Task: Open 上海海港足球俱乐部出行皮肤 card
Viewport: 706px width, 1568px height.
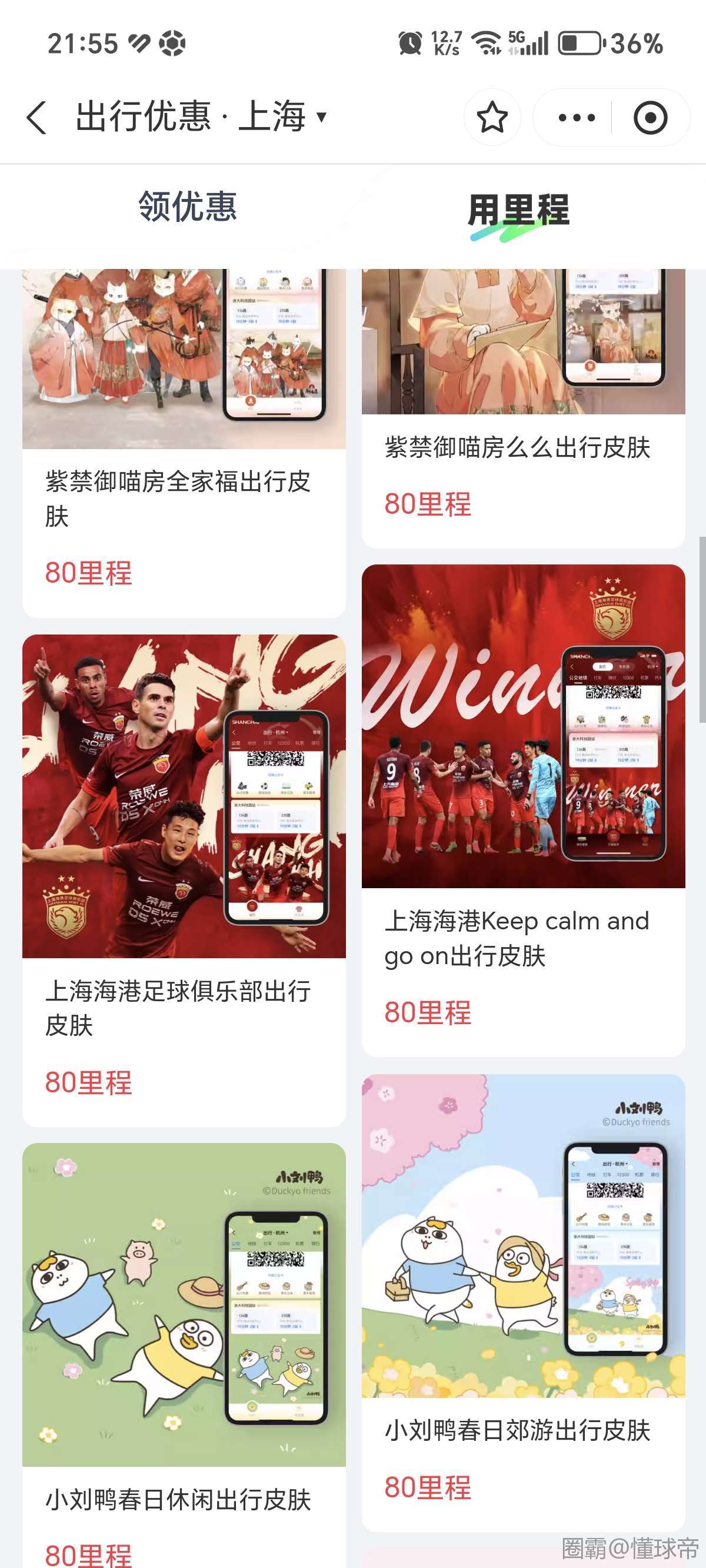Action: [184, 852]
